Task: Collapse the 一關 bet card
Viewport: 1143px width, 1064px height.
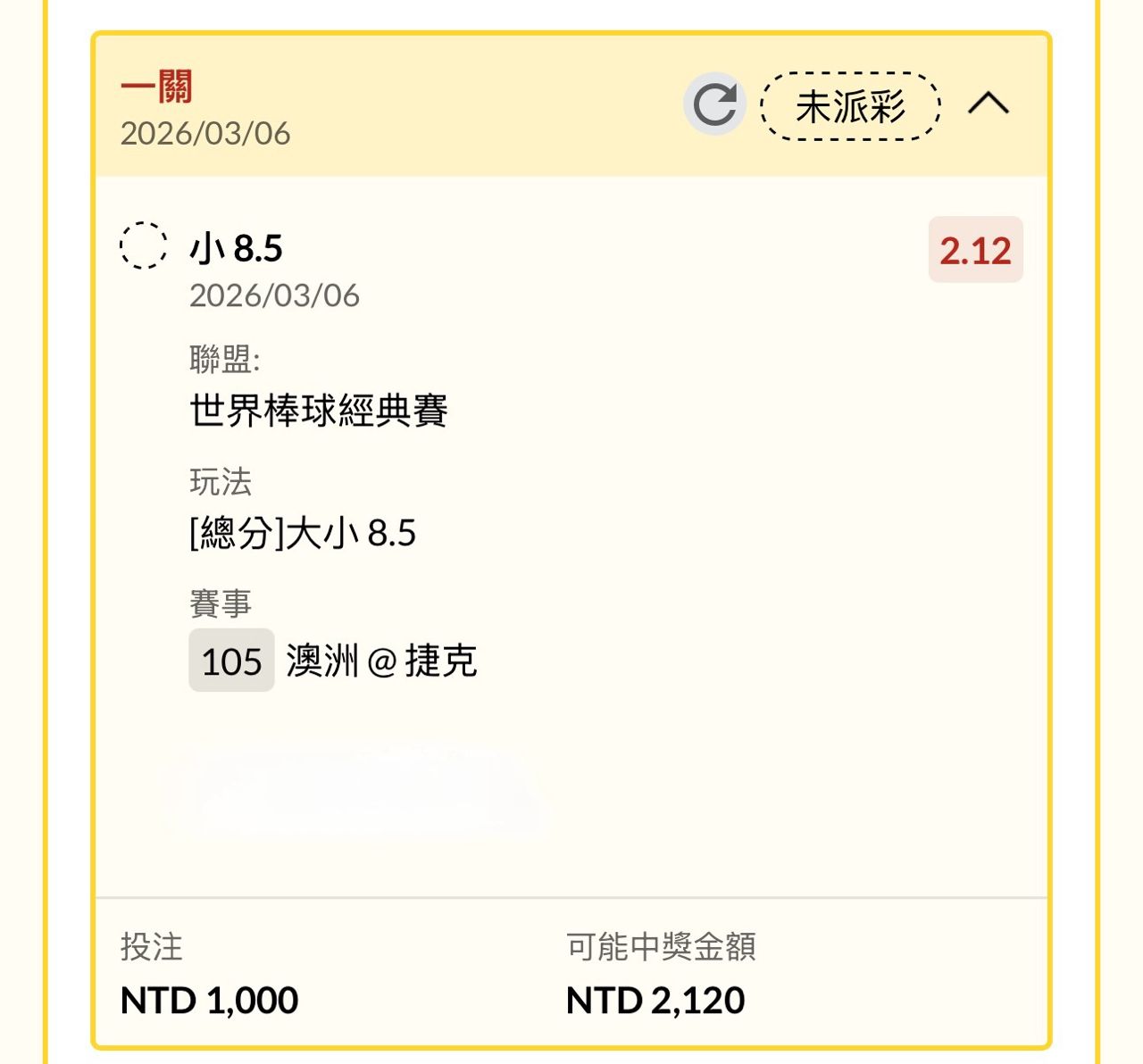Action: [989, 104]
